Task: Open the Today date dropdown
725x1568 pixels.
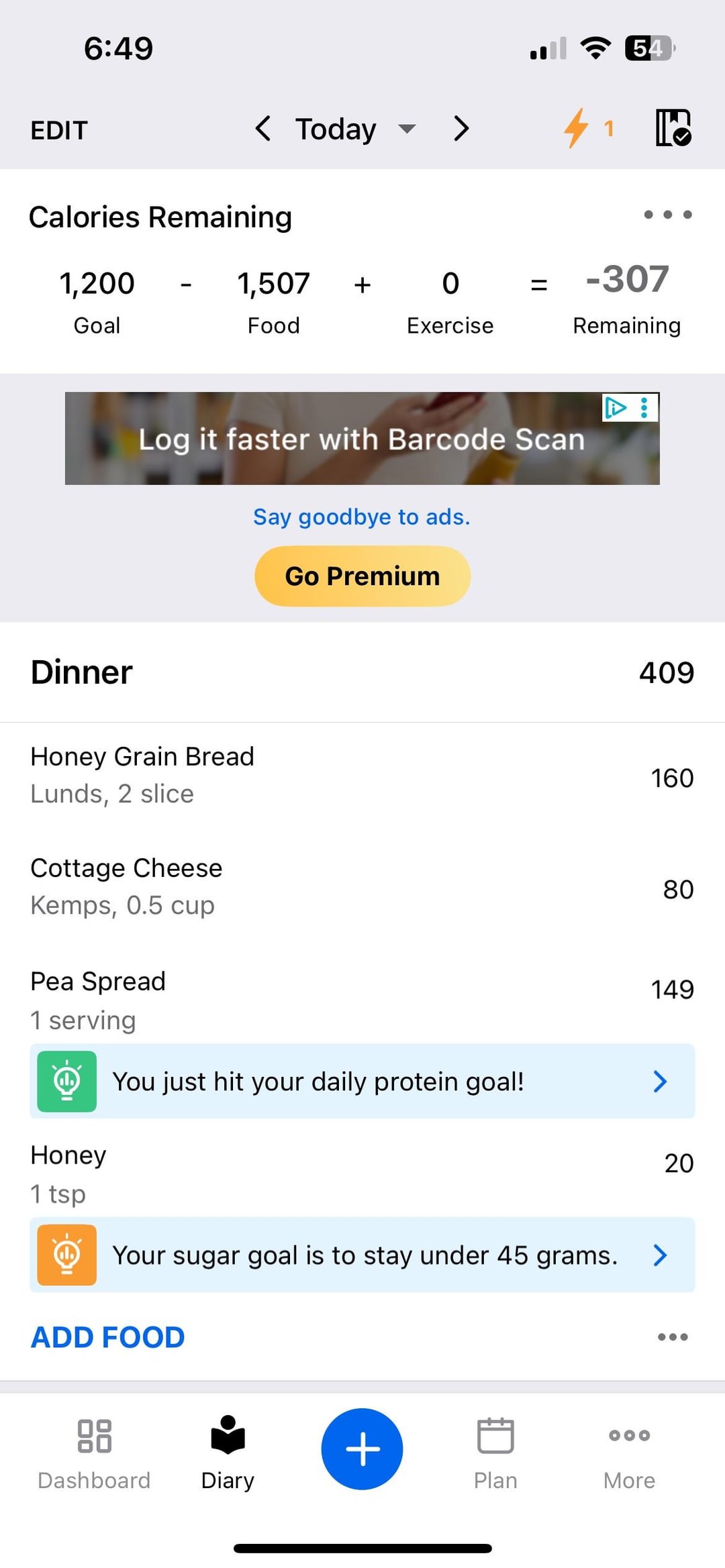Action: tap(354, 129)
